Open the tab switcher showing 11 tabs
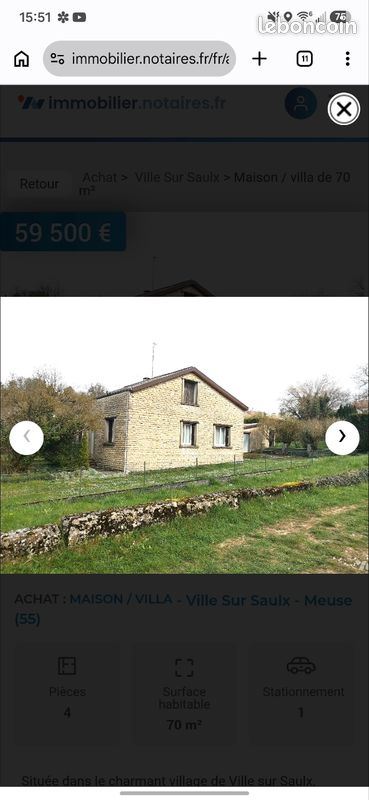 click(x=305, y=59)
